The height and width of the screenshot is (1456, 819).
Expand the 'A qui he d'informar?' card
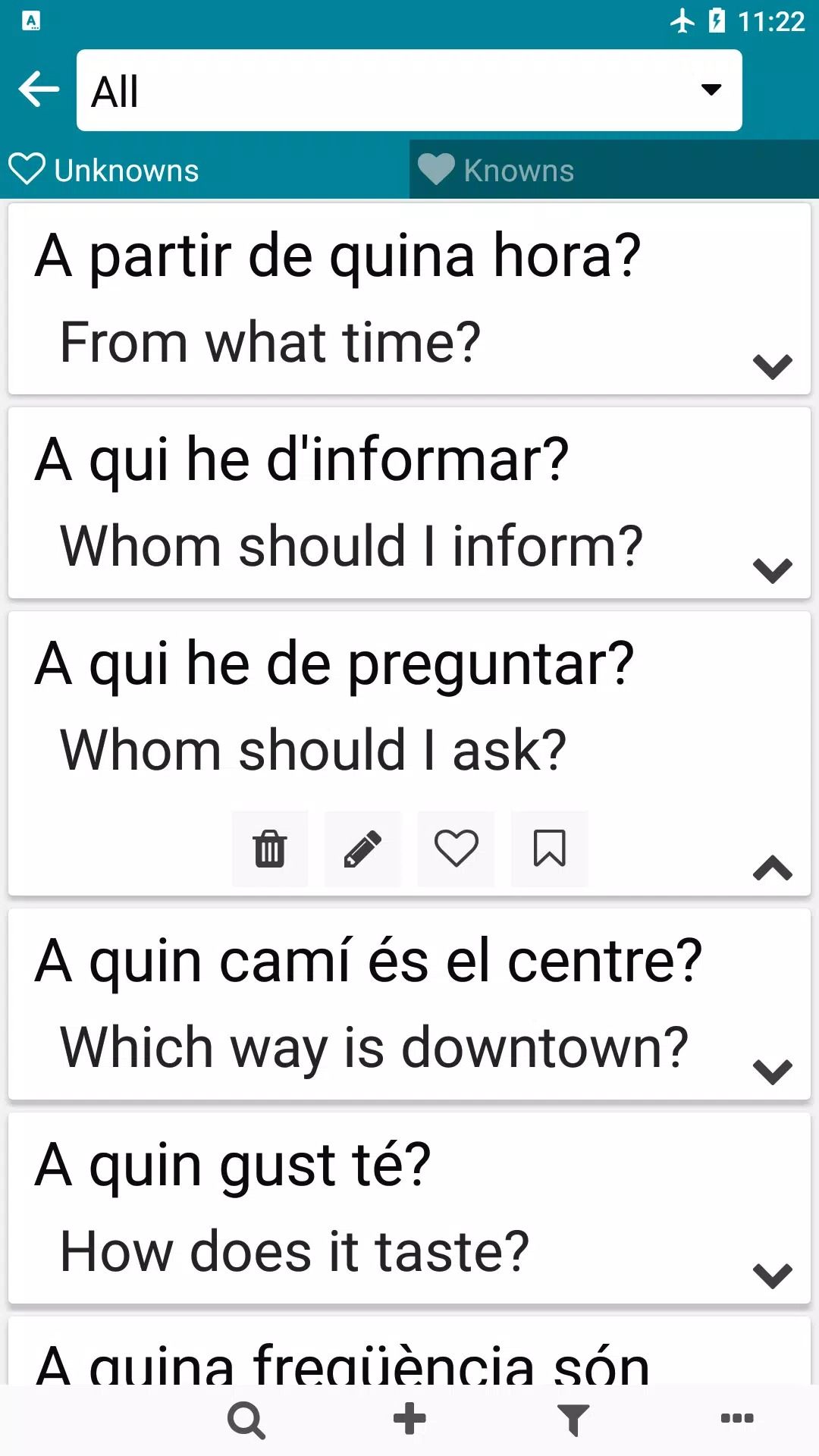click(x=772, y=570)
